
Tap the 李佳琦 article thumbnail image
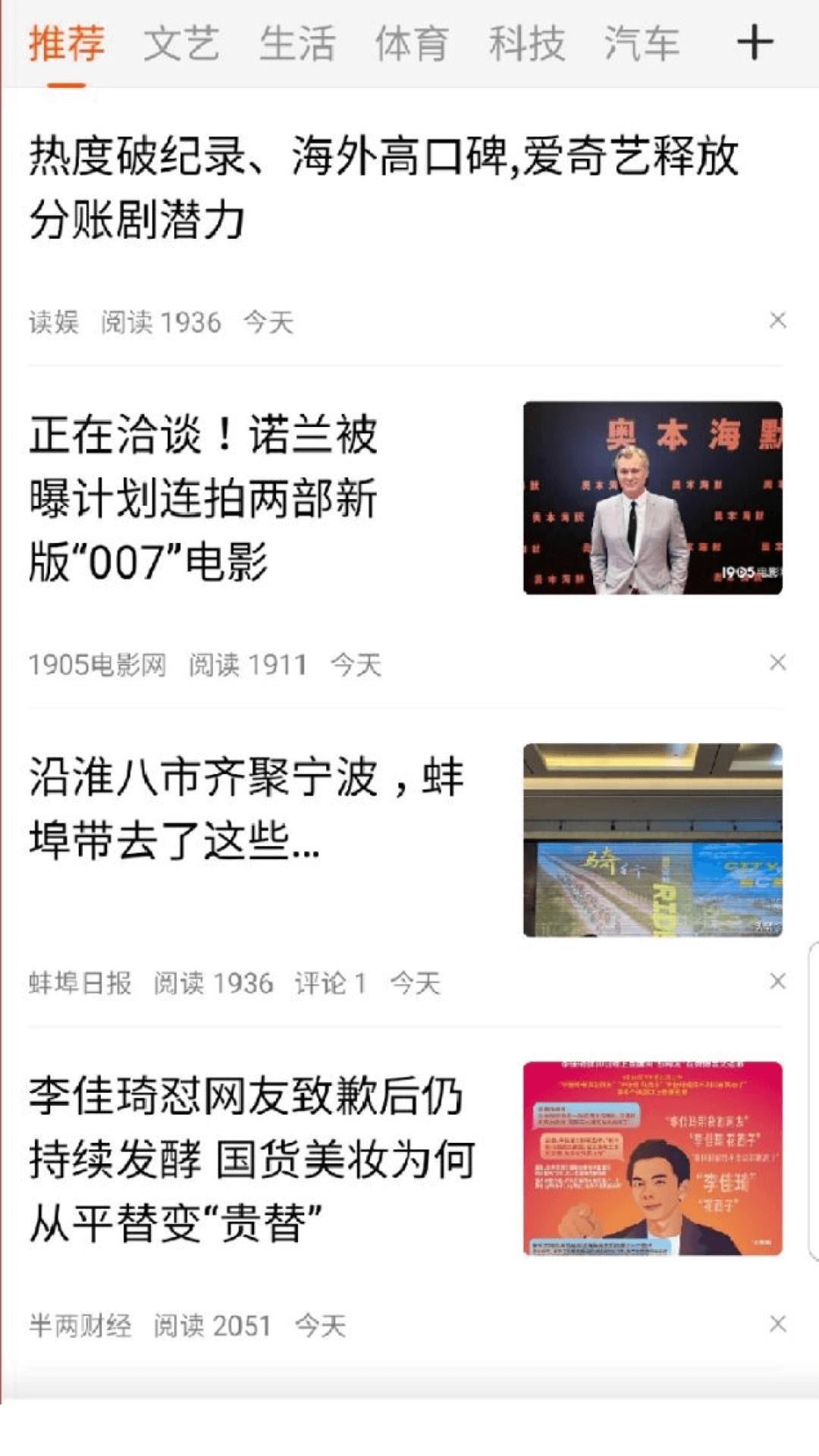pos(652,1156)
